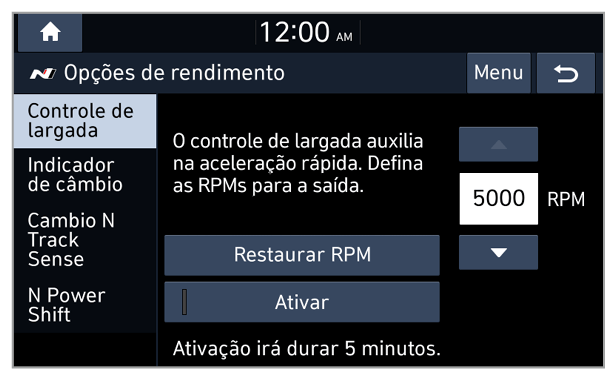
Task: Open the Menu button
Action: click(499, 73)
